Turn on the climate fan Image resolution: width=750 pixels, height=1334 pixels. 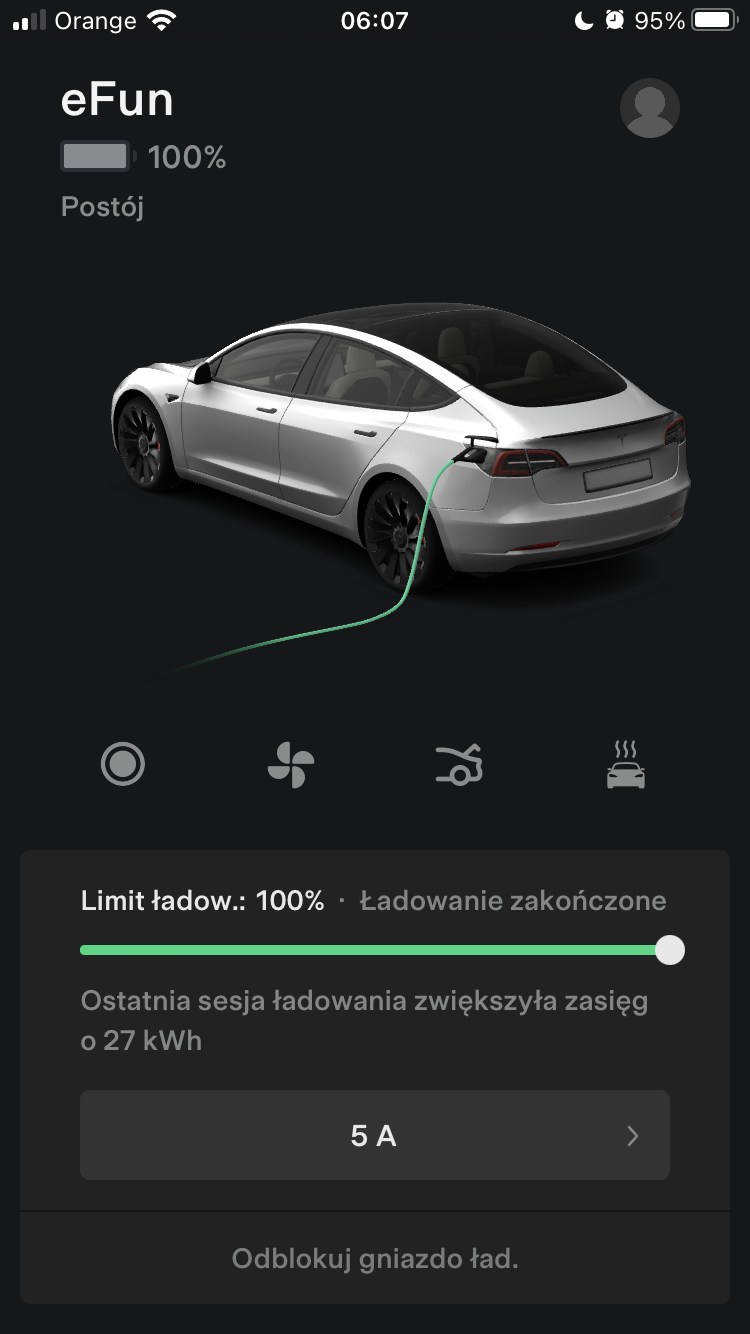coord(291,765)
